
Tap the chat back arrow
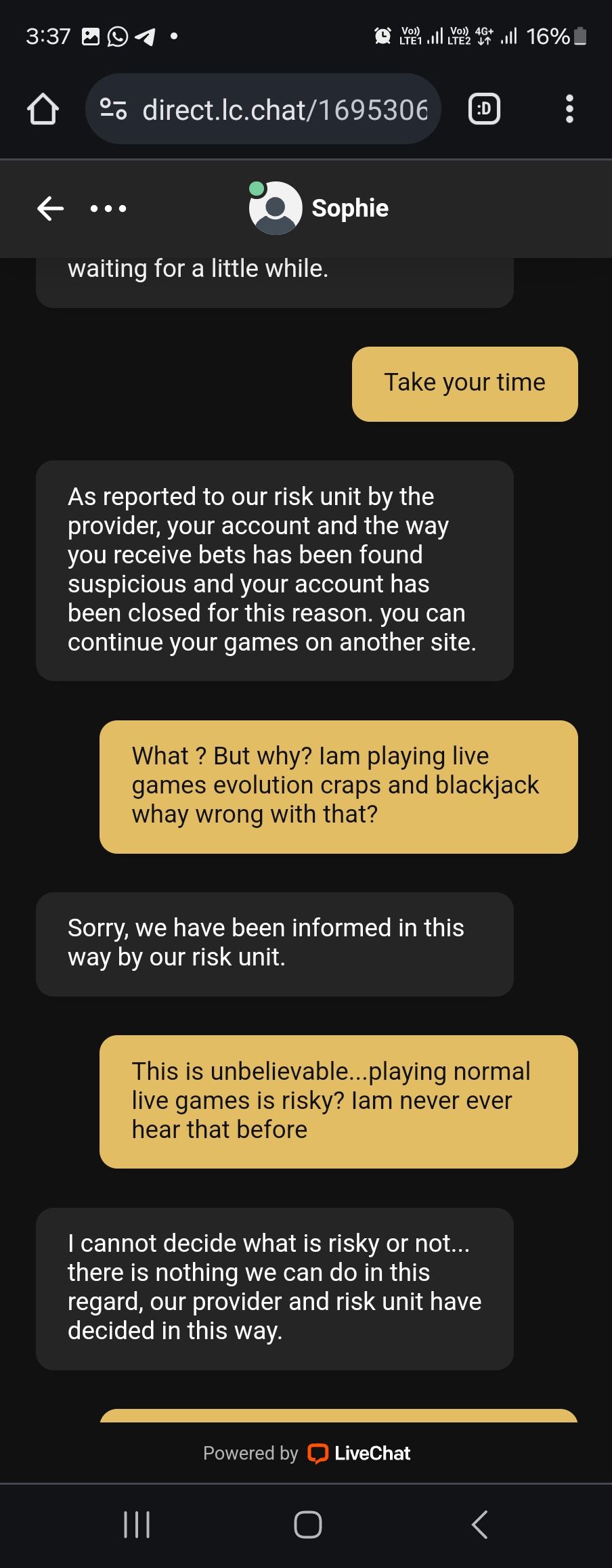51,208
